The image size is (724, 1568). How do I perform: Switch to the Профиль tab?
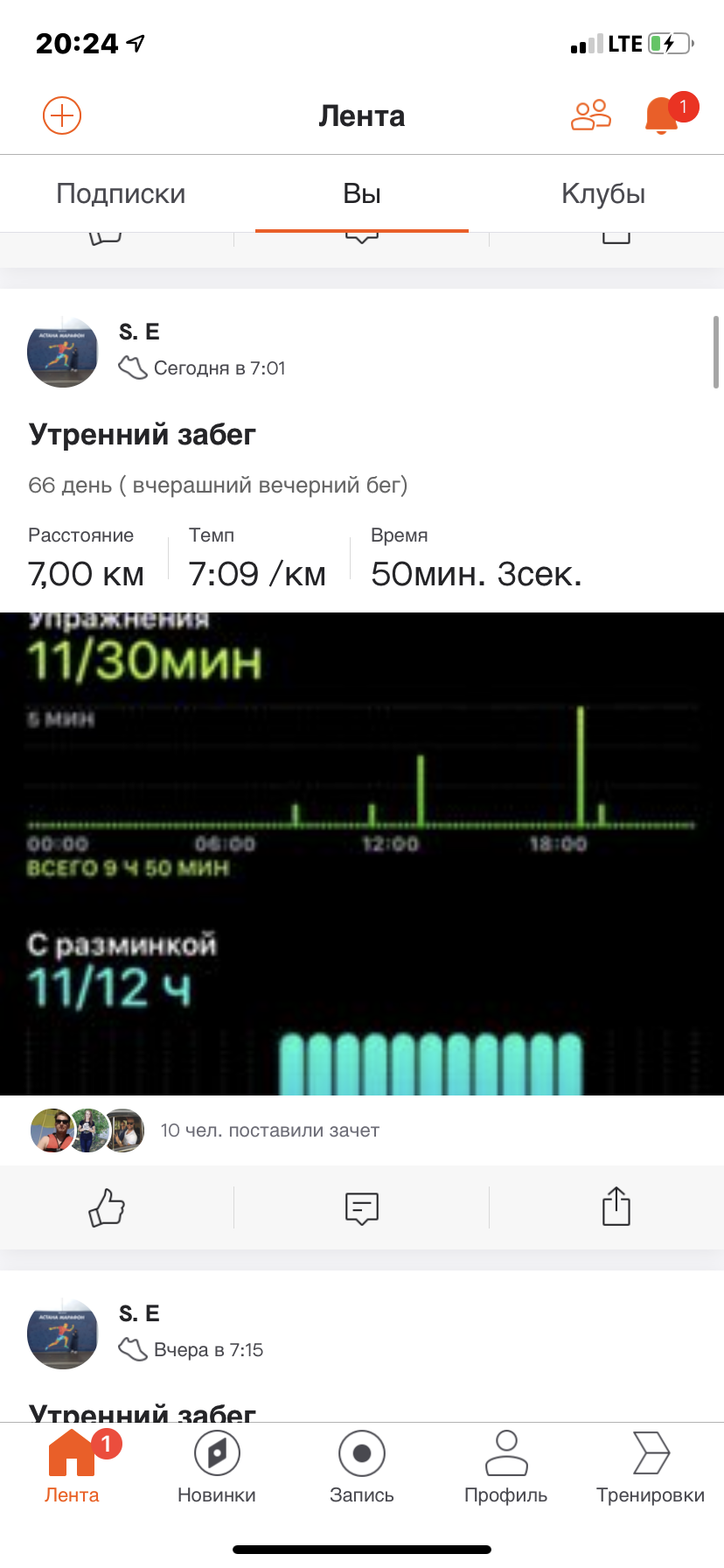[x=506, y=1466]
